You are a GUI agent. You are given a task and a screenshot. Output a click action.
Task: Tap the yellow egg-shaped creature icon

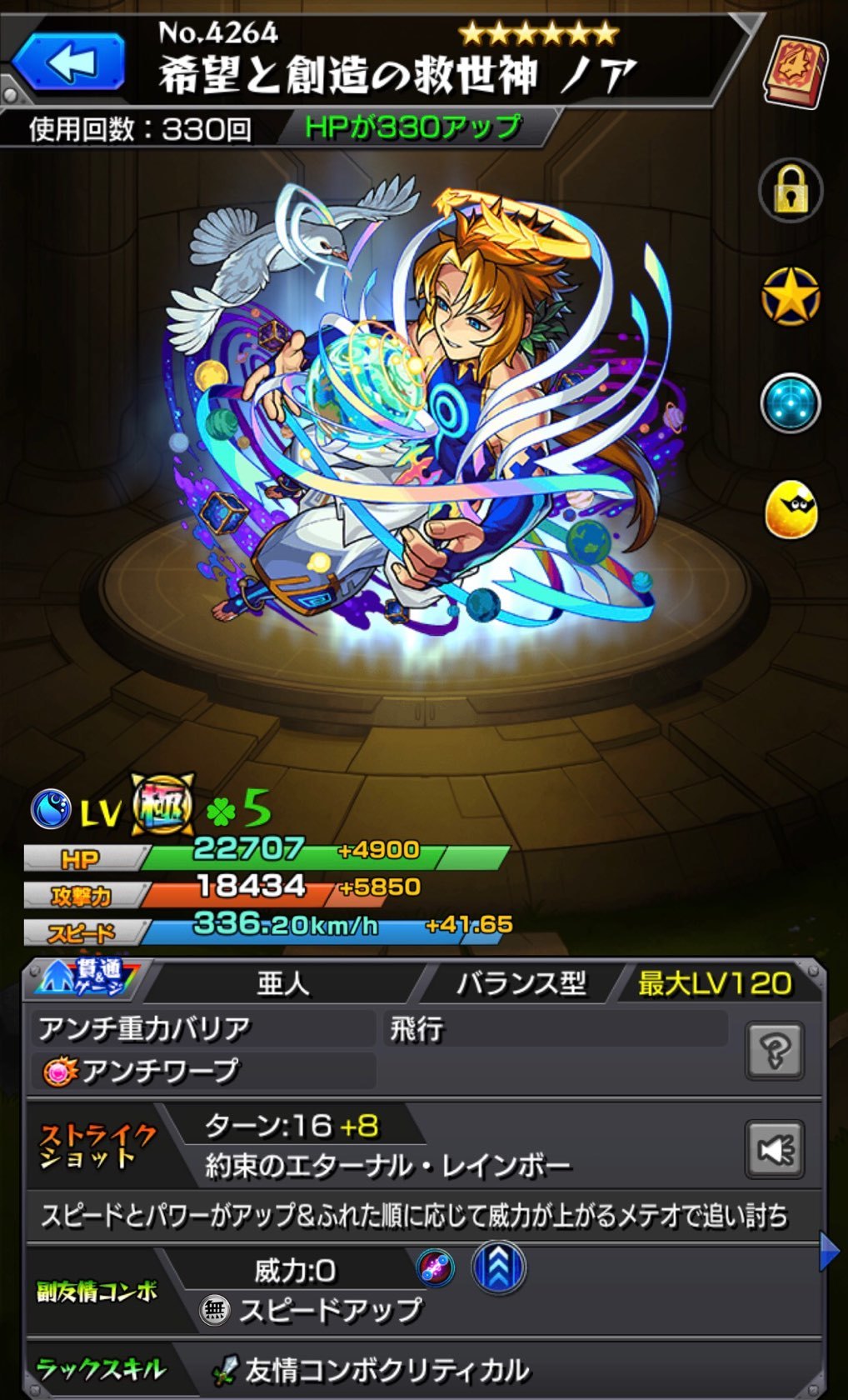(791, 510)
